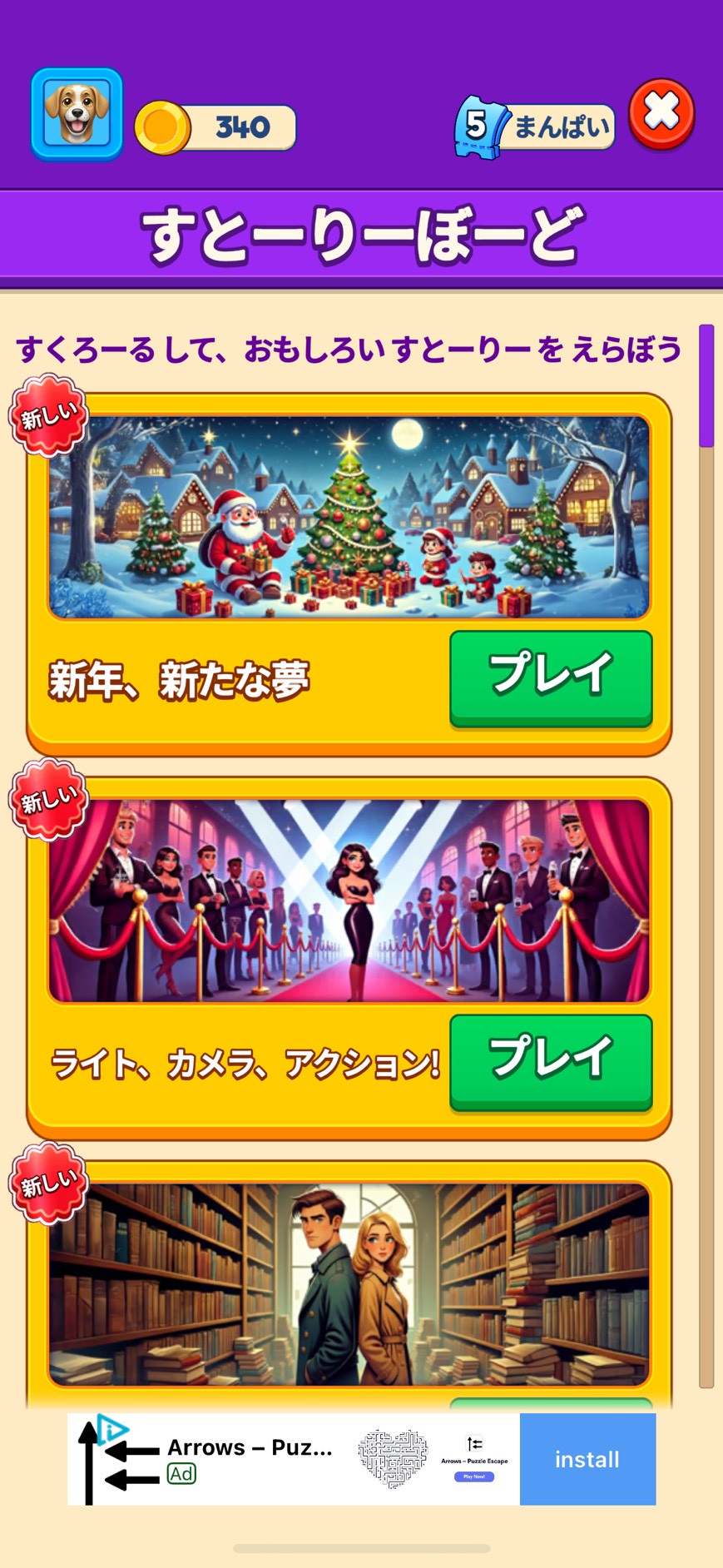
Task: Open the dog avatar profile
Action: click(x=77, y=114)
